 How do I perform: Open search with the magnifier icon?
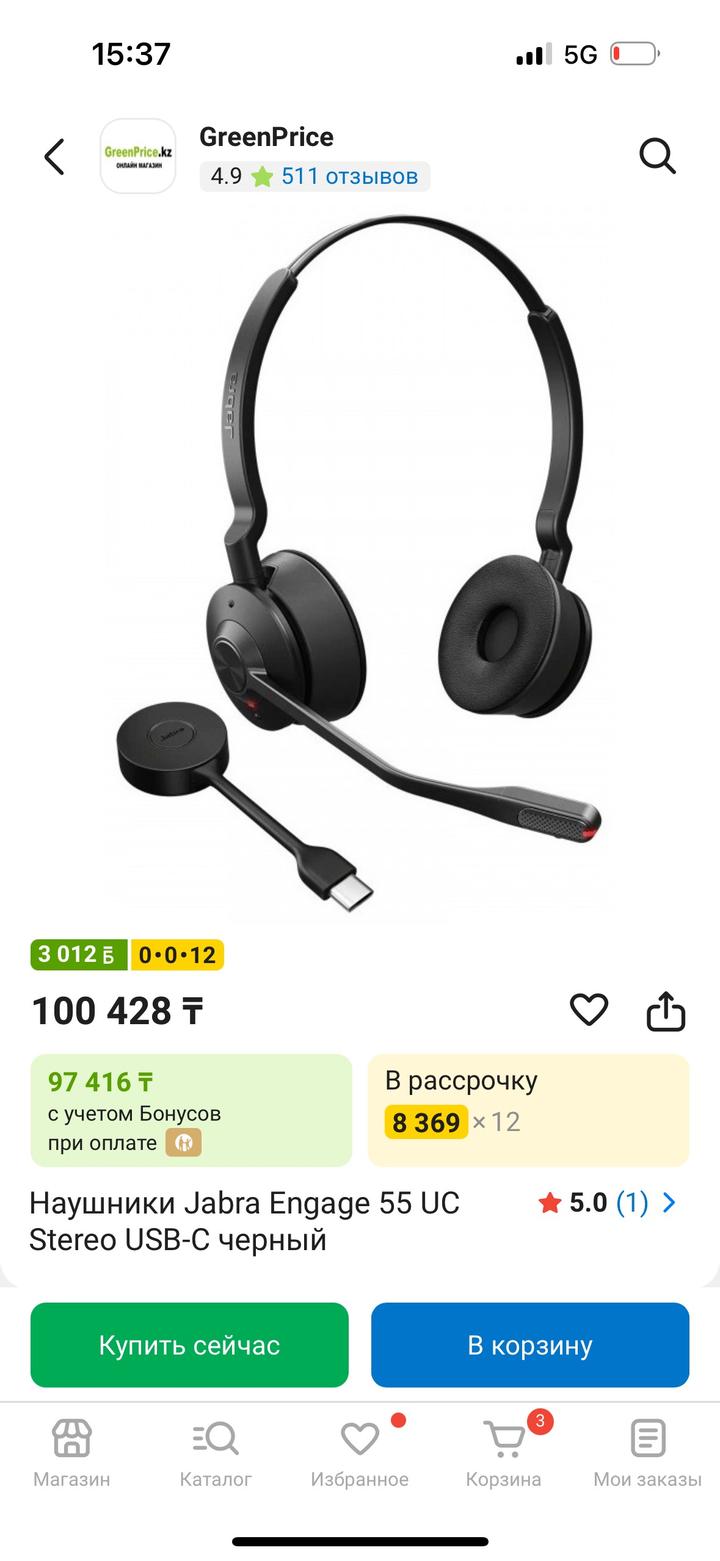[x=657, y=156]
